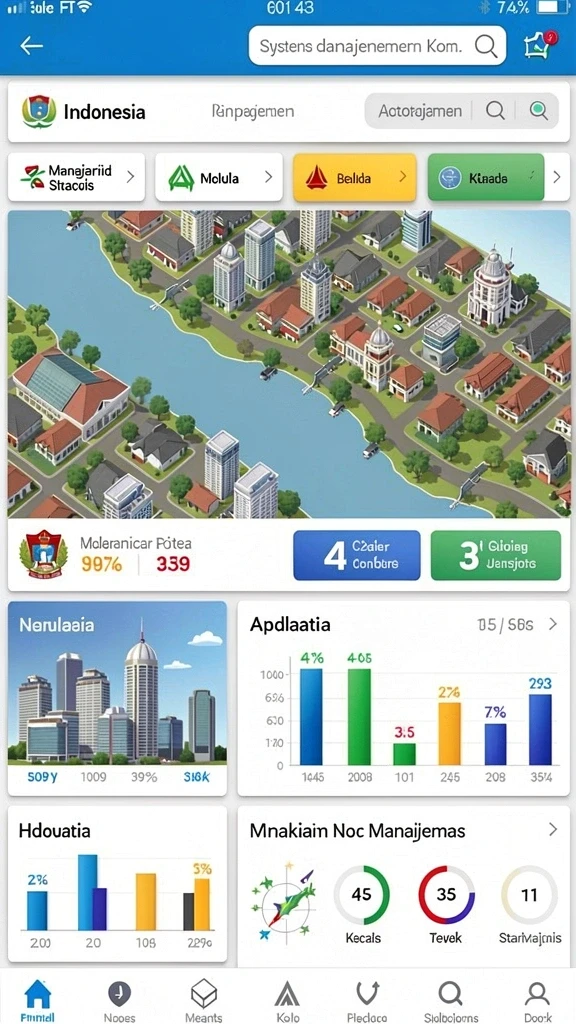The image size is (576, 1024).
Task: Tap the top search field
Action: 377,46
